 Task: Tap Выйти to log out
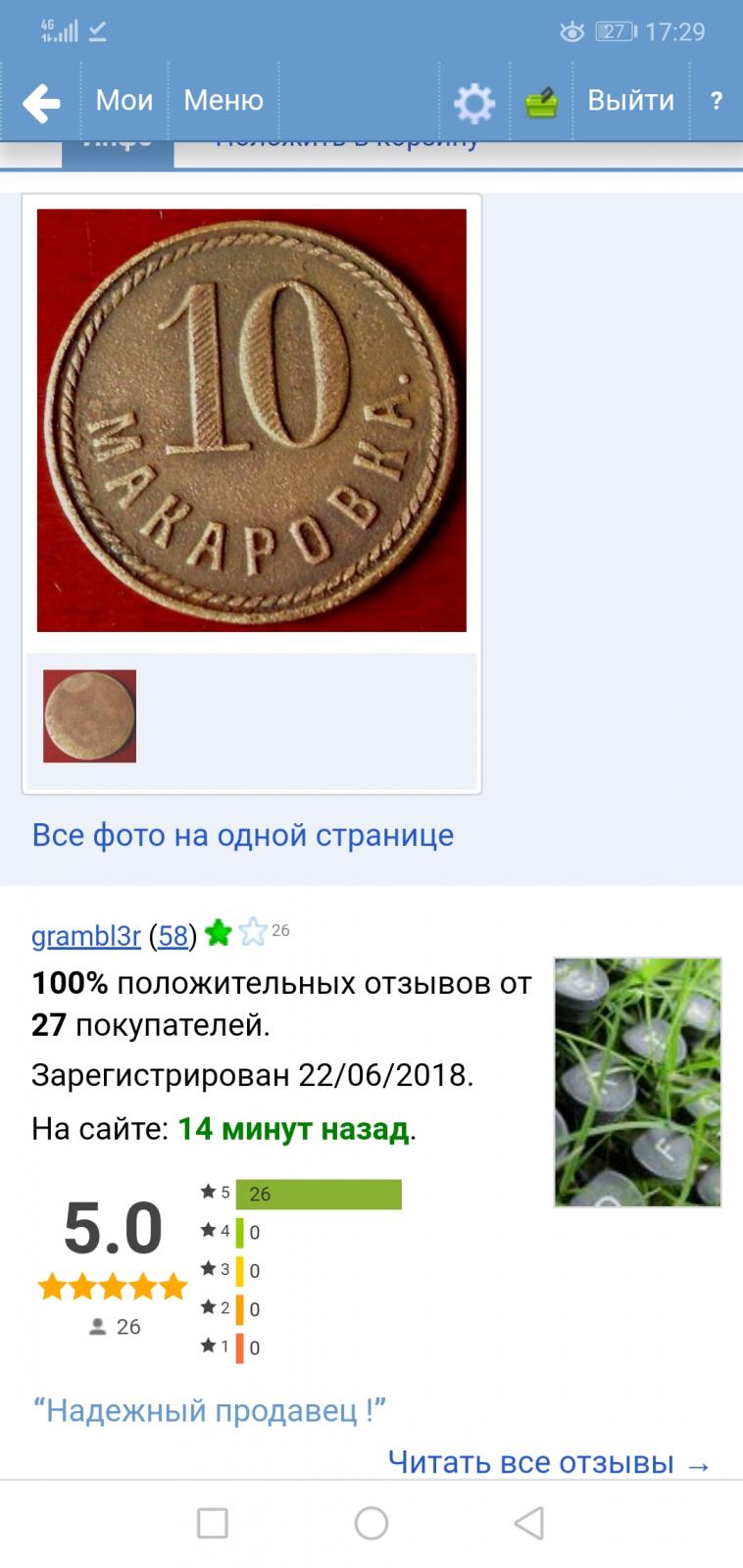click(x=630, y=101)
